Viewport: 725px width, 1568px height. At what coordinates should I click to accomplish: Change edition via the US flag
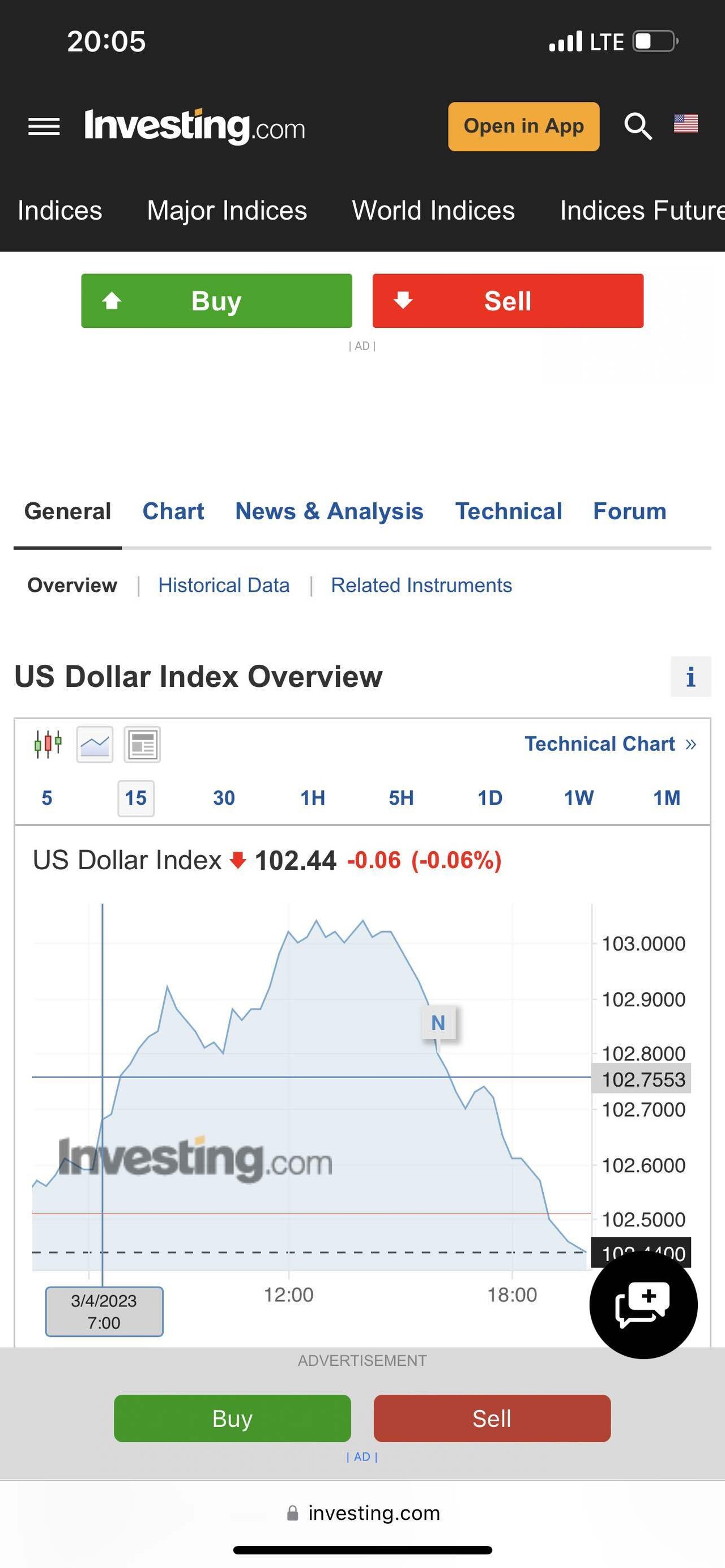[685, 124]
